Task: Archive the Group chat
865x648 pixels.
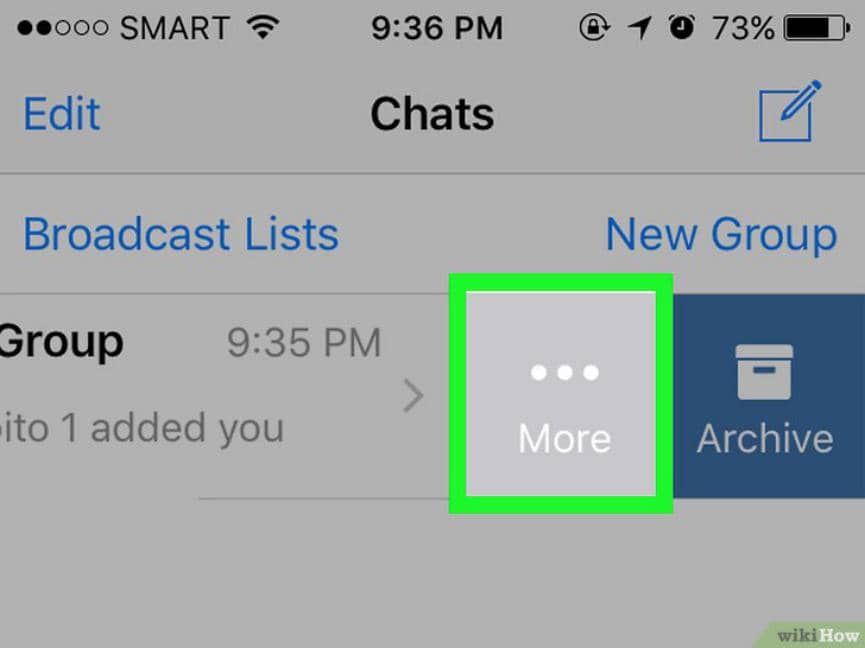Action: 765,396
